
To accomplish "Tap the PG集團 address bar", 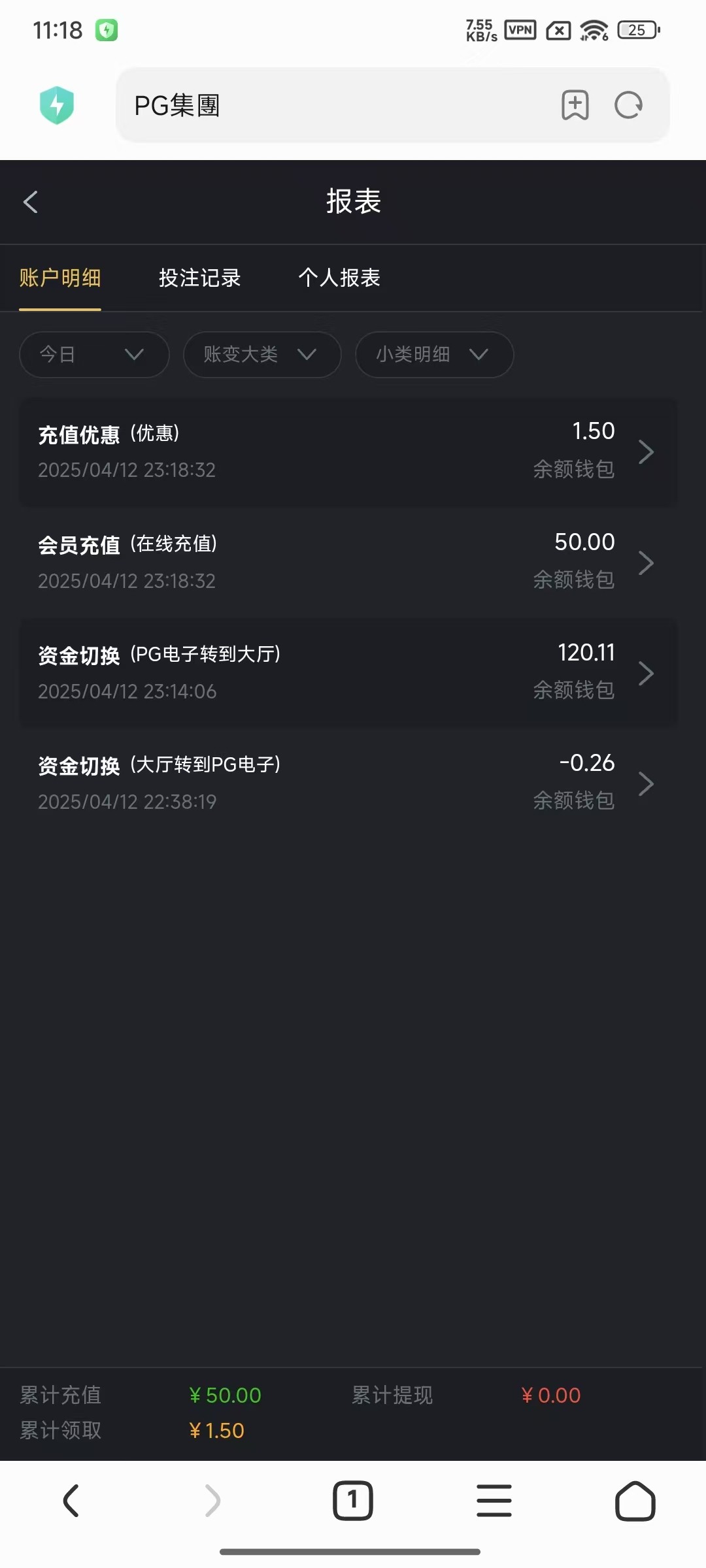I will [327, 105].
